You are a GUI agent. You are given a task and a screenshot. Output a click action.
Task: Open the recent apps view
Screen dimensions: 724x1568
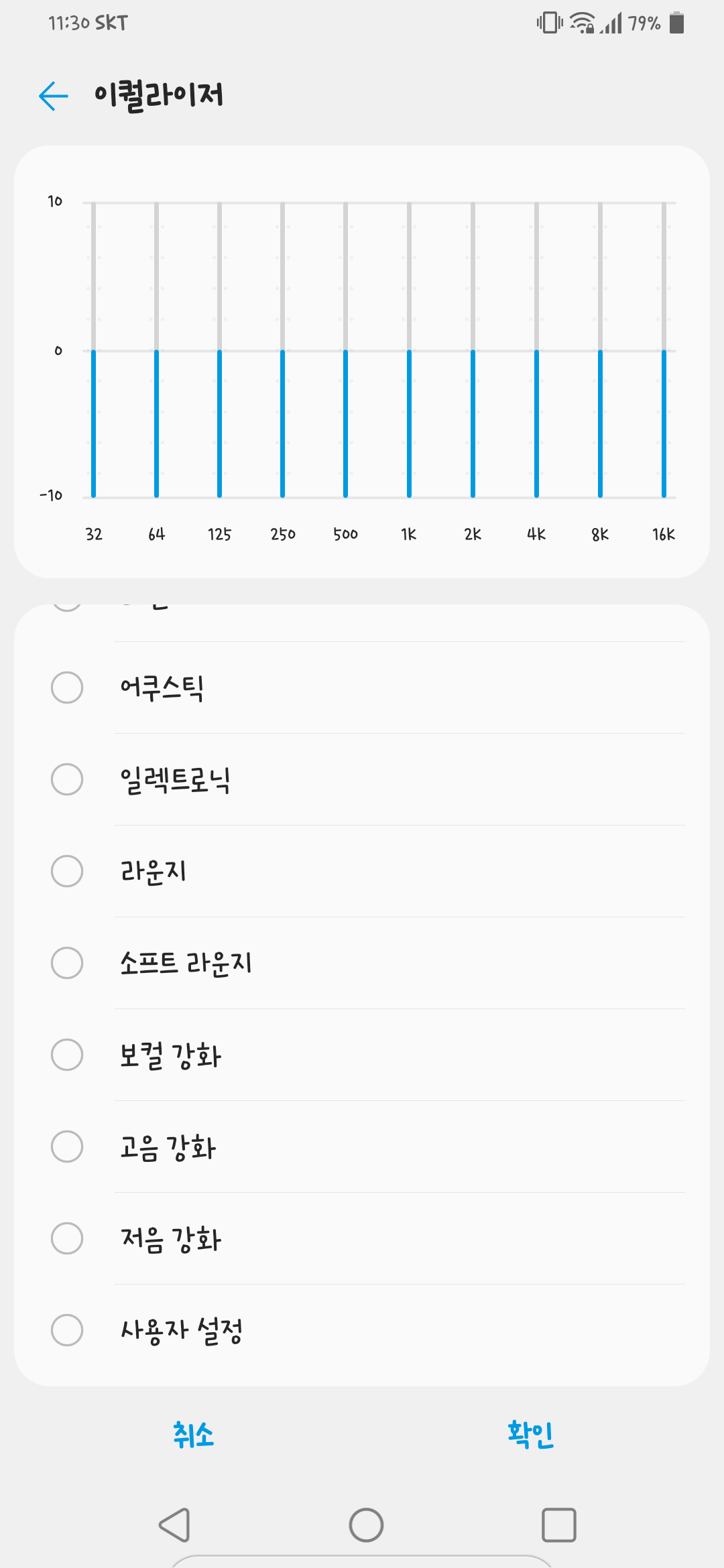[558, 1525]
